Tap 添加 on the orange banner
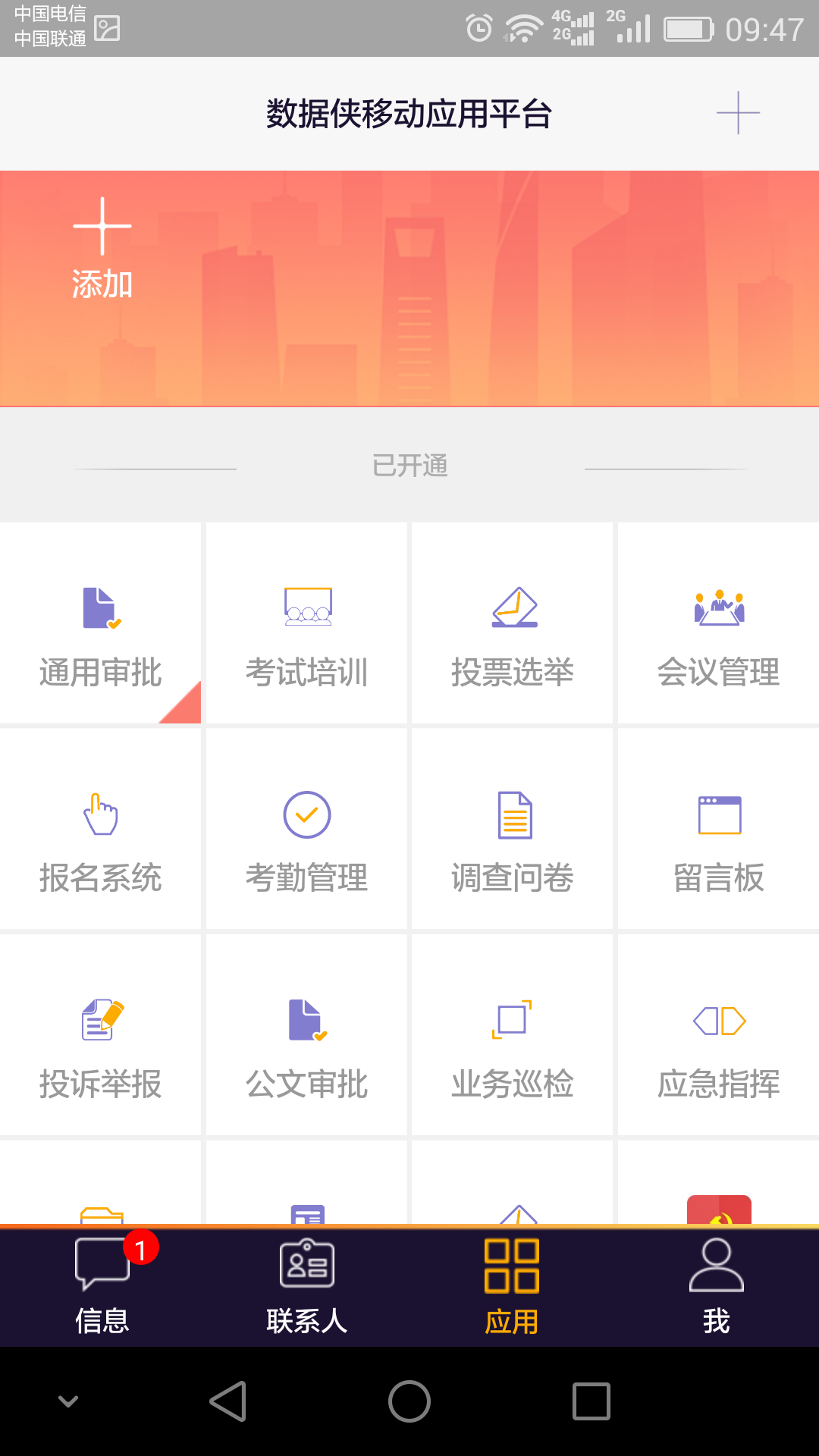Screen dimensions: 819x1456 click(x=102, y=249)
